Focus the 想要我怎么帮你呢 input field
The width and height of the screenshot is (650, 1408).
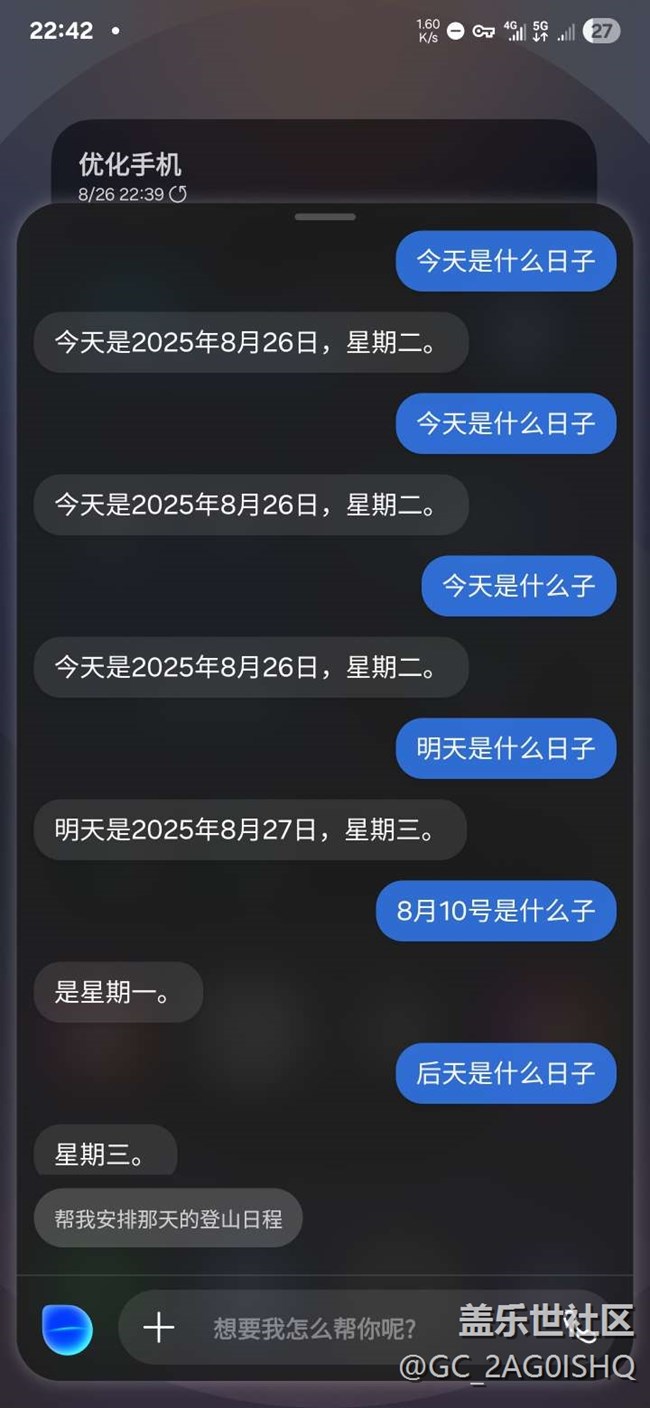click(315, 1329)
